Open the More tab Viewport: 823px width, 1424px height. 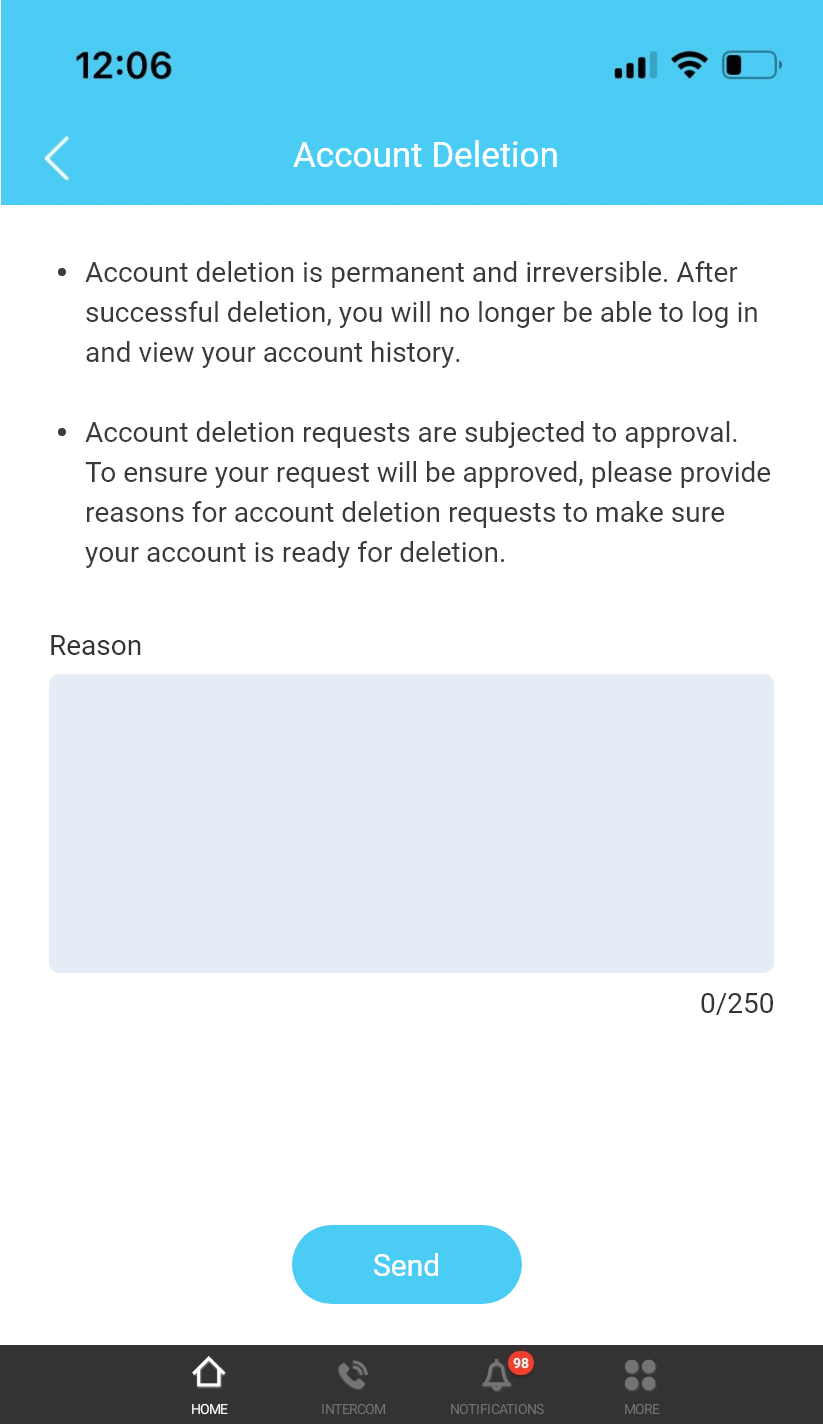[641, 1386]
